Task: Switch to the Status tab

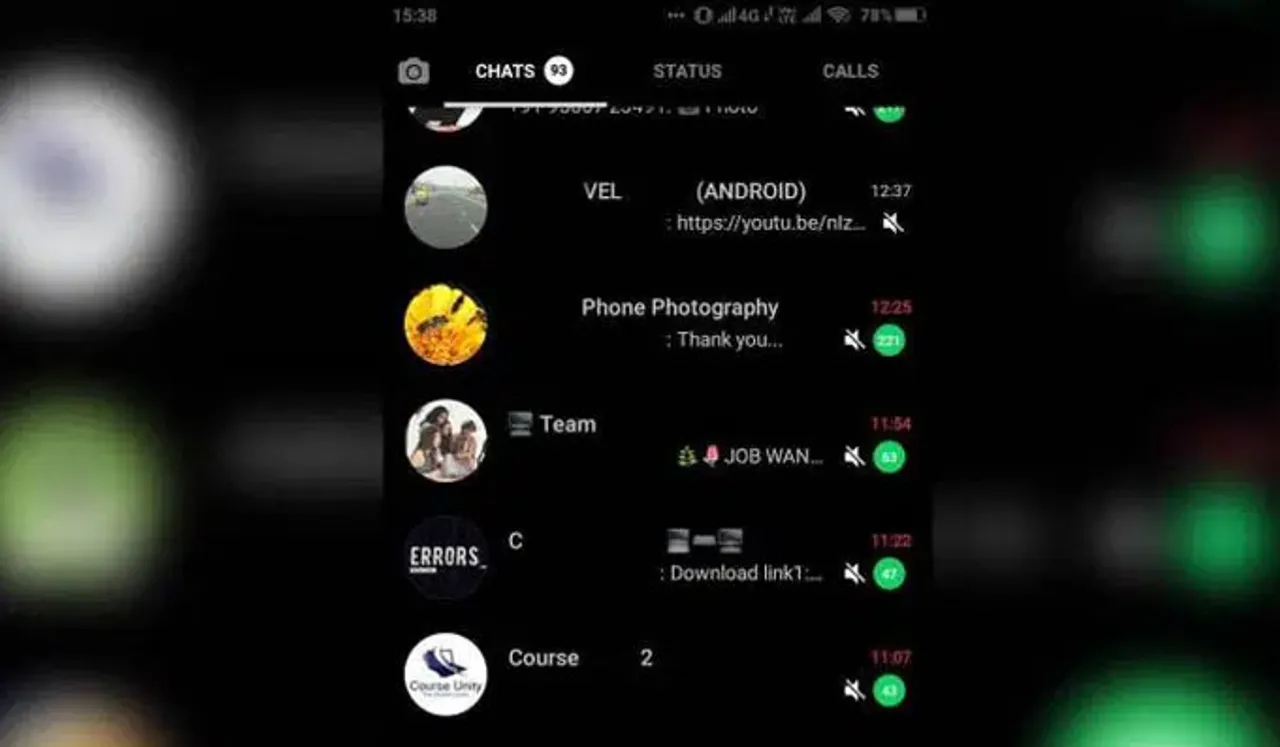Action: [687, 72]
